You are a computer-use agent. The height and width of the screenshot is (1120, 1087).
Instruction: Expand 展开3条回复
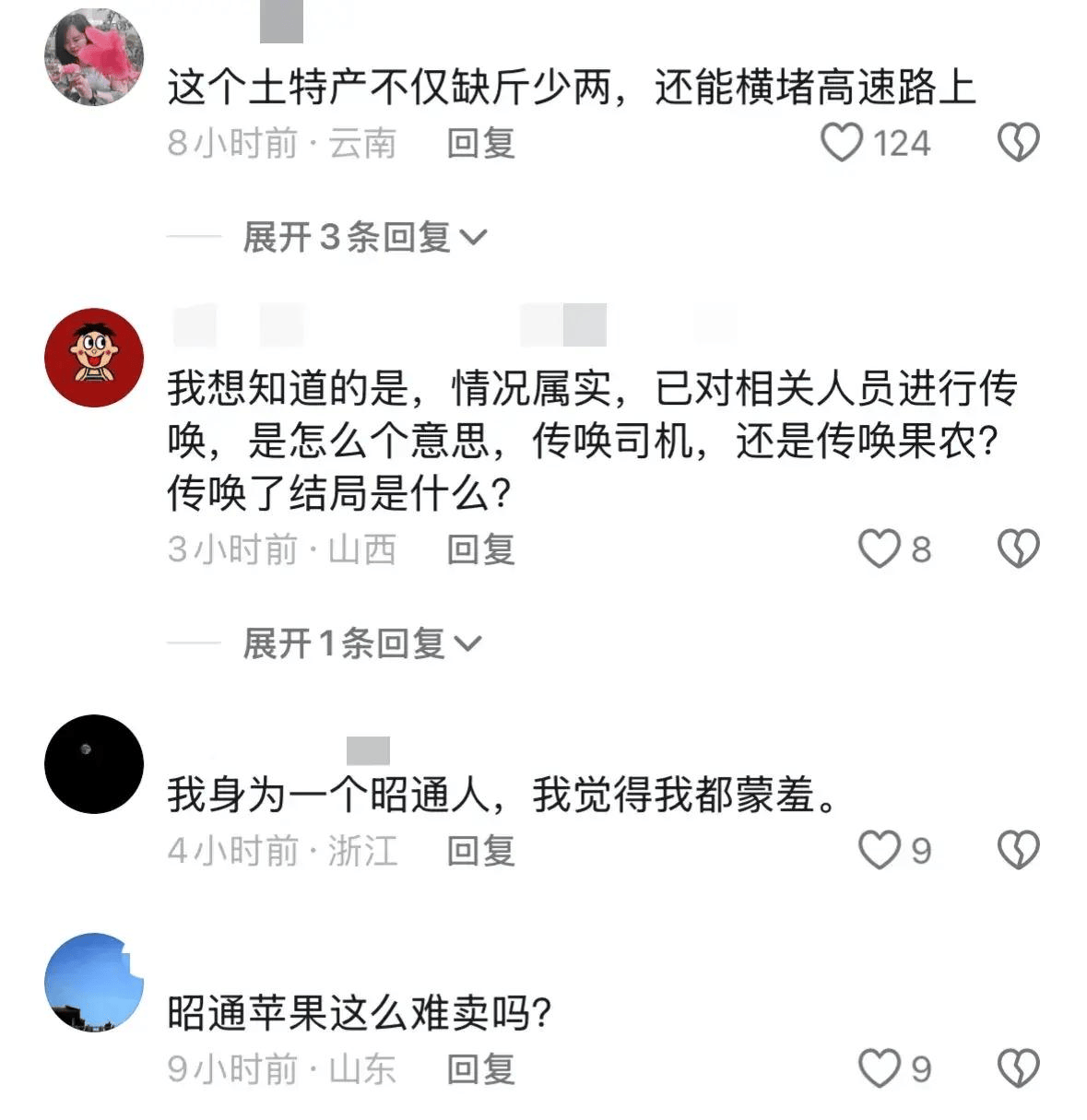pyautogui.click(x=363, y=237)
